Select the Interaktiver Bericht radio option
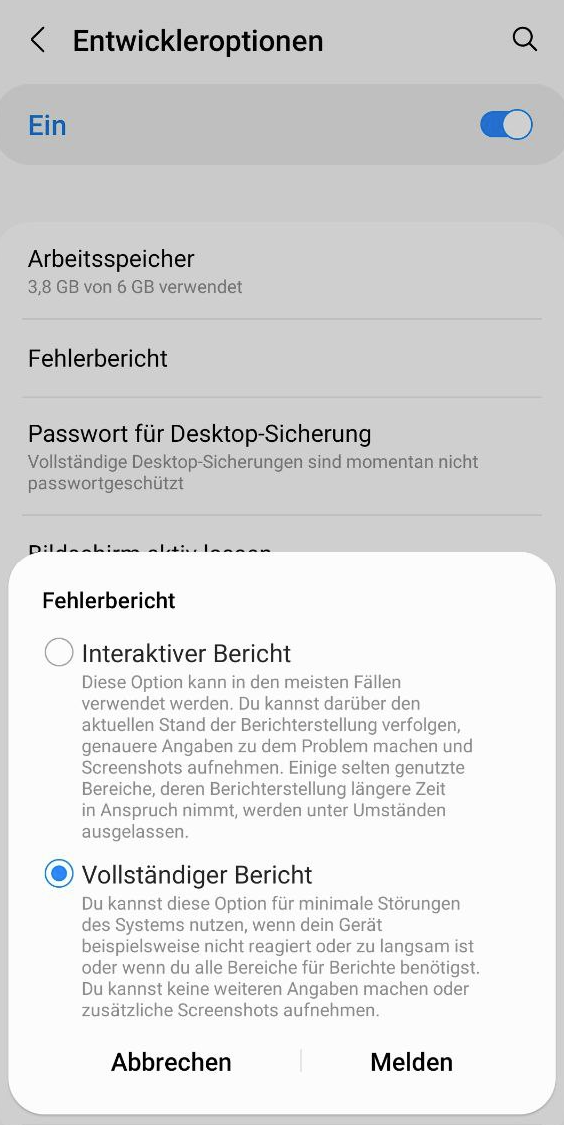This screenshot has height=1125, width=564. [x=59, y=653]
